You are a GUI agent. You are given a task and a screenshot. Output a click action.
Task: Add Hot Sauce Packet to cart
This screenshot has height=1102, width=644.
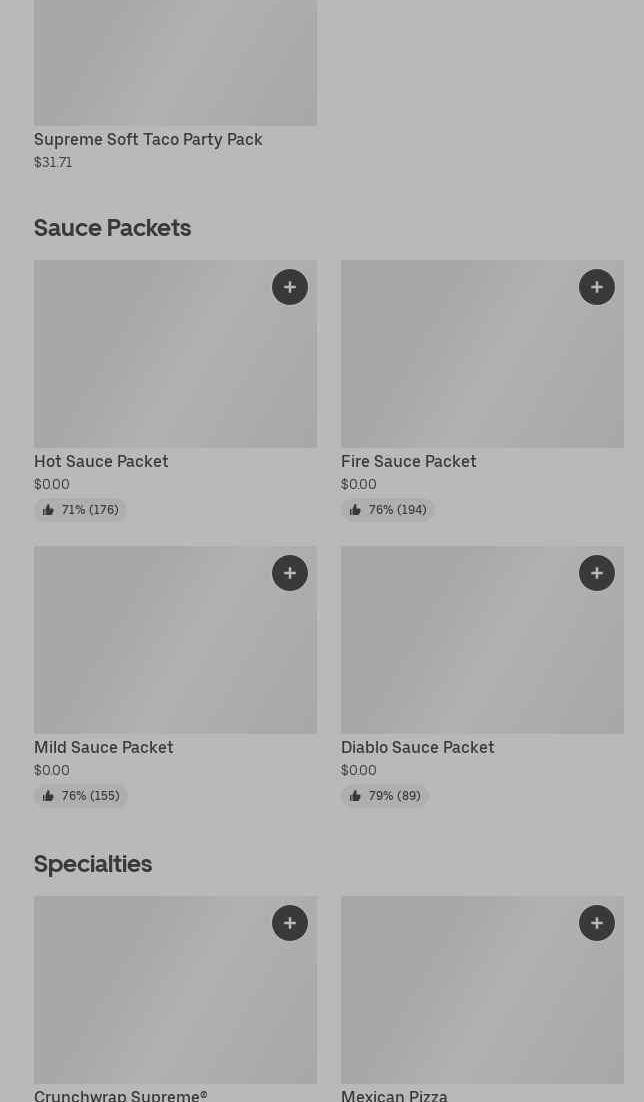coord(290,287)
